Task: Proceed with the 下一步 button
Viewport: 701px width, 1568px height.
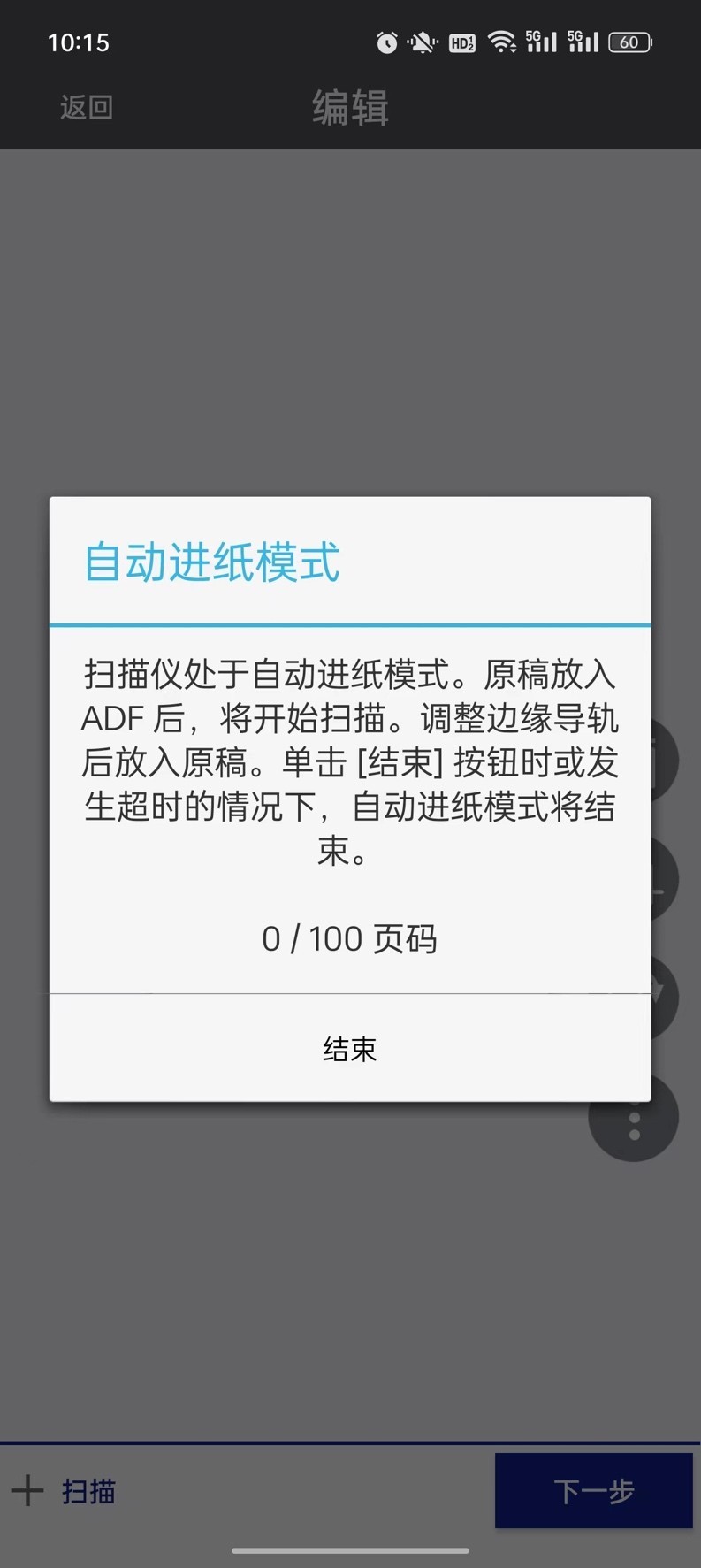Action: [593, 1491]
